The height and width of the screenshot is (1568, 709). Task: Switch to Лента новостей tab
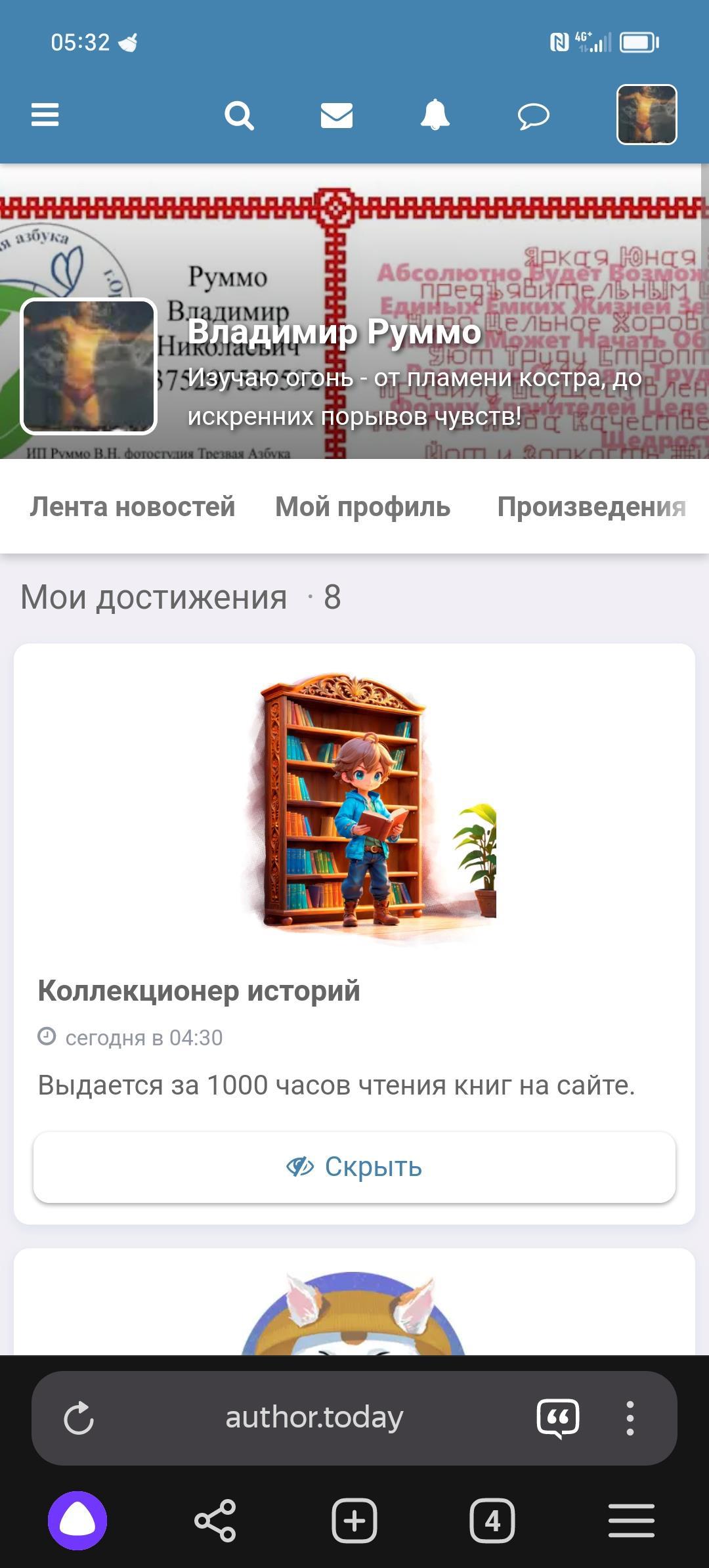133,507
